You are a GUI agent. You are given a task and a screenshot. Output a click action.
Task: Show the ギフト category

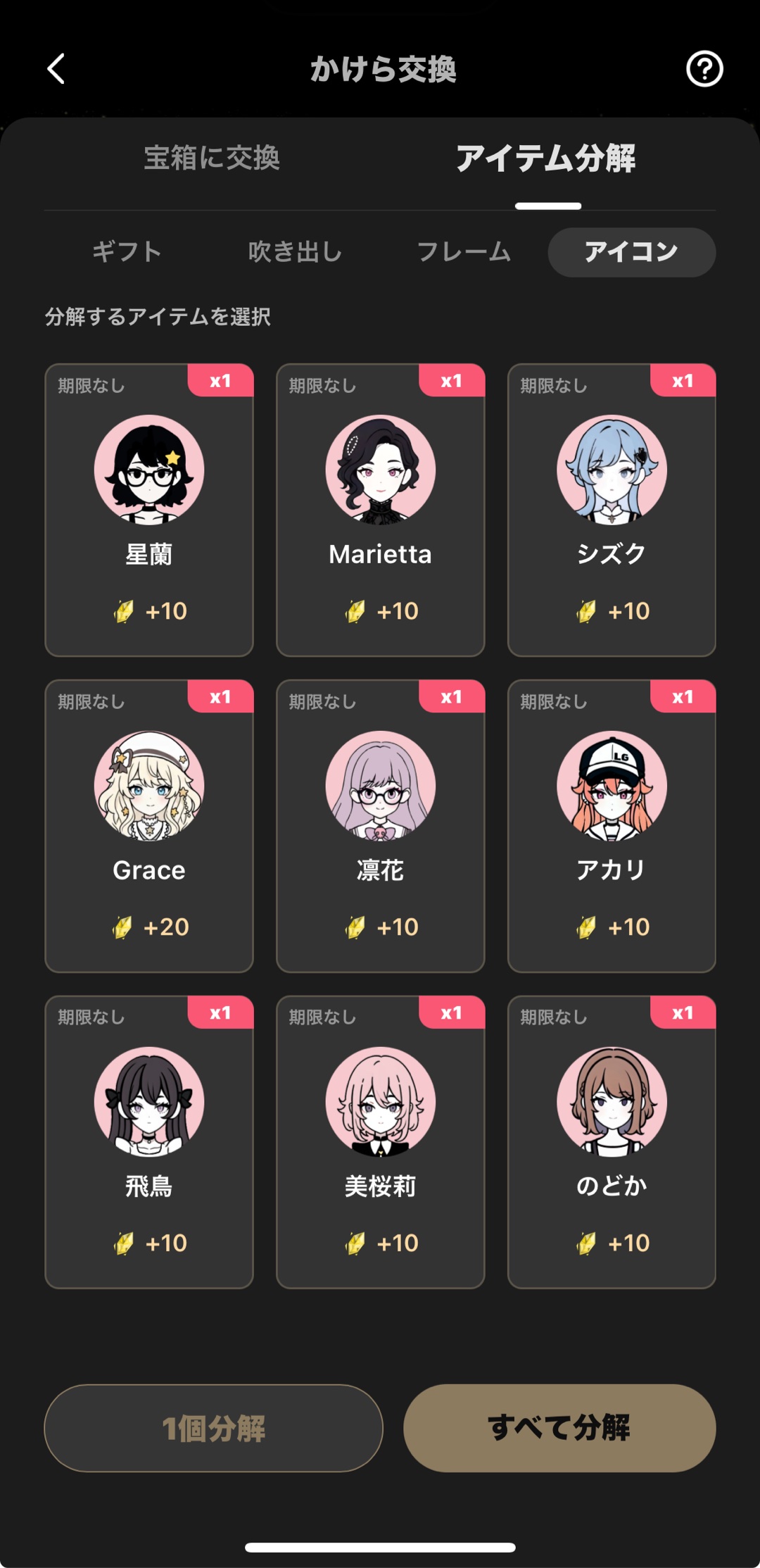(x=127, y=252)
